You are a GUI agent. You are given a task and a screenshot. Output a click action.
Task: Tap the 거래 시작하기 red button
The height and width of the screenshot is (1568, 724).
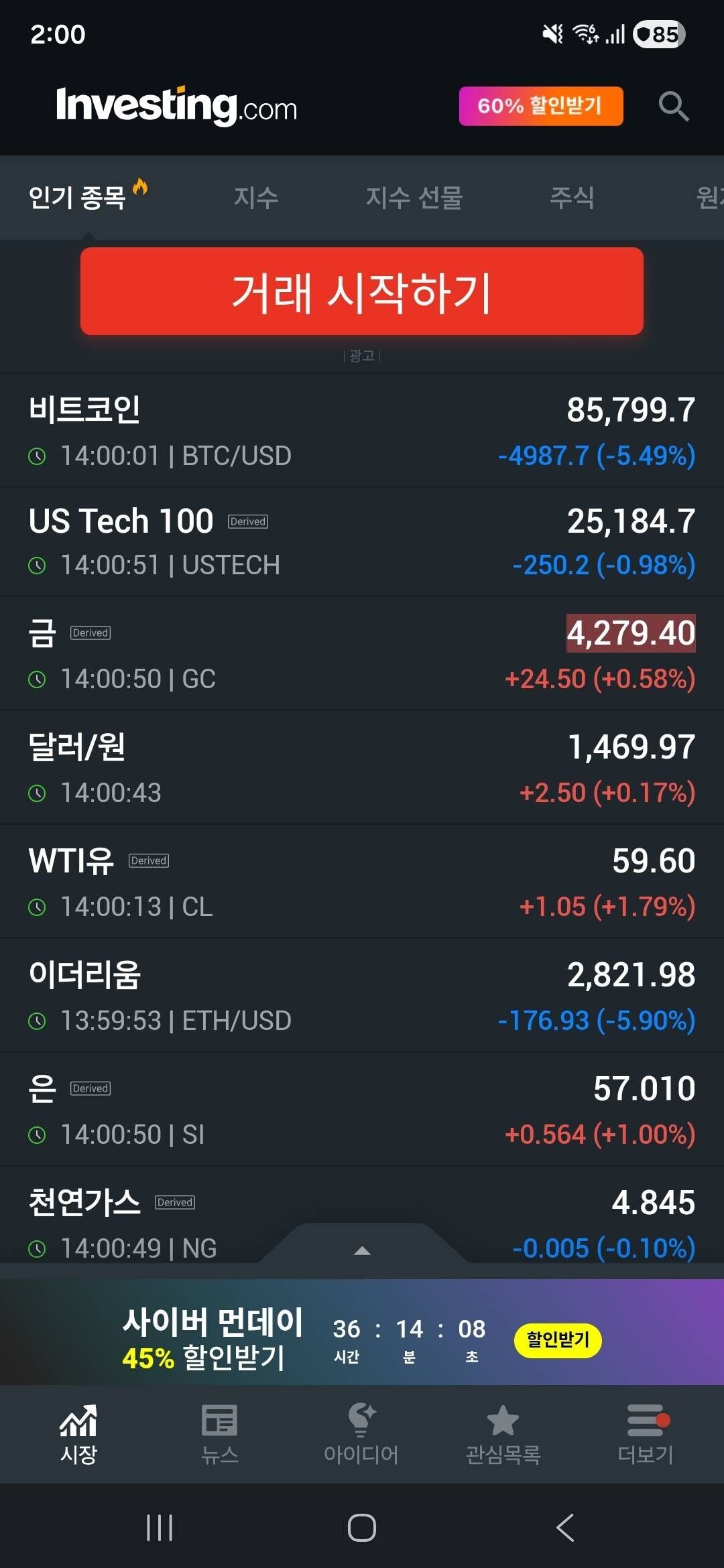coord(362,290)
